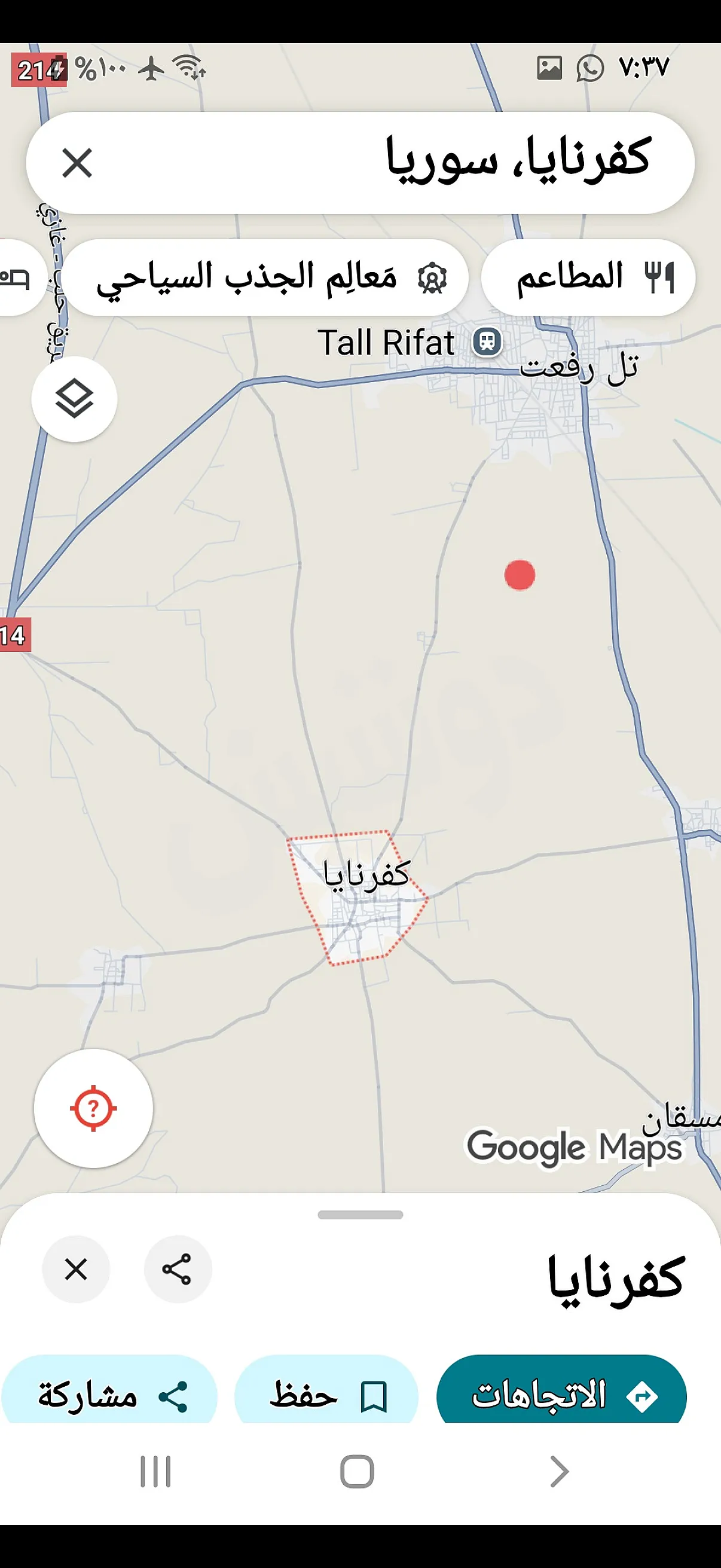Open the Tall Rifat station marker
Viewport: 721px width, 1568px height.
(x=487, y=341)
